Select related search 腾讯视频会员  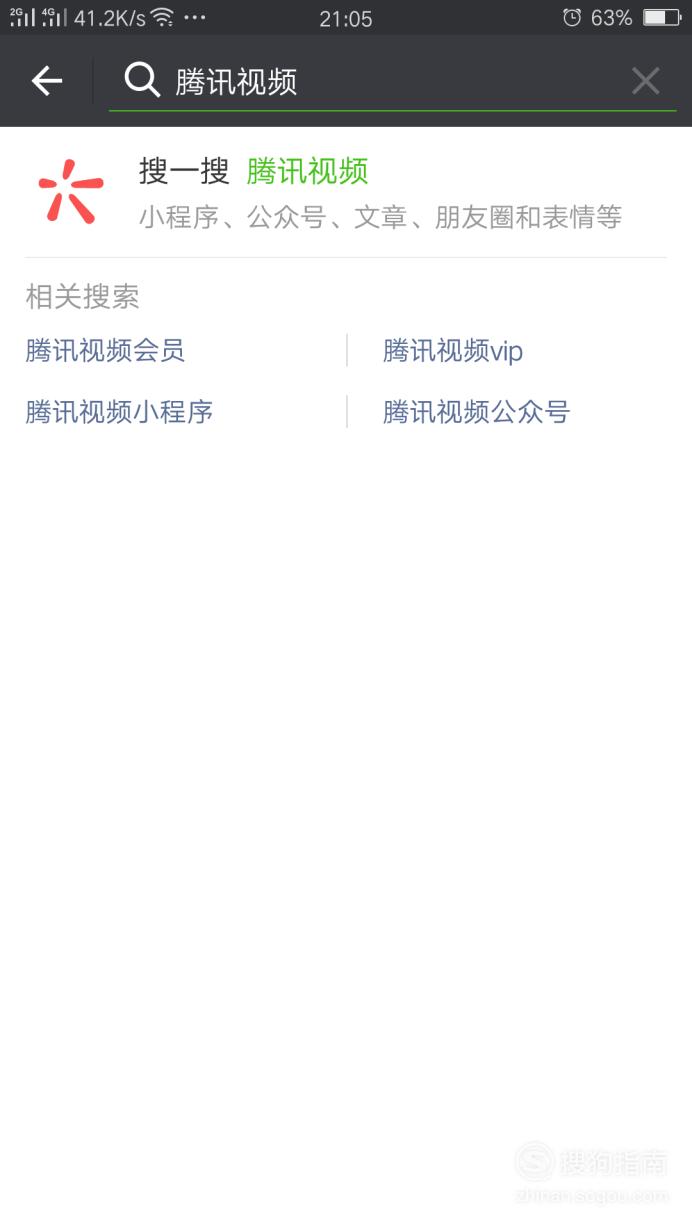(105, 351)
